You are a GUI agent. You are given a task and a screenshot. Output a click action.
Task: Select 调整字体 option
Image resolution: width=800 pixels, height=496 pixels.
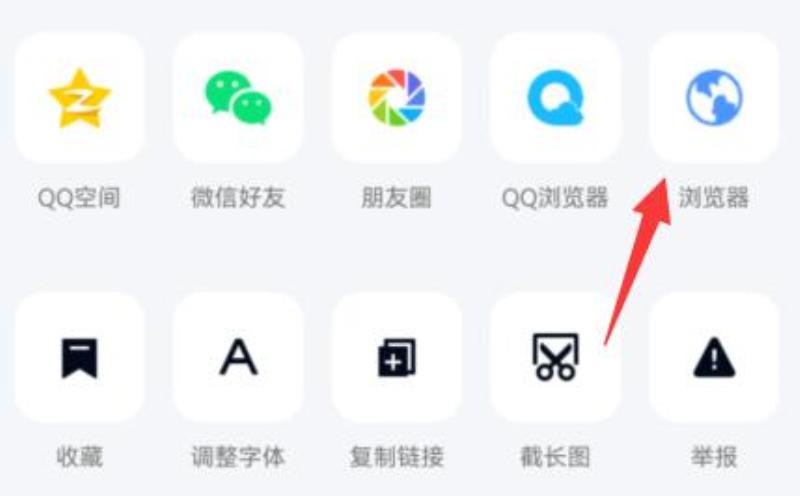[x=238, y=357]
